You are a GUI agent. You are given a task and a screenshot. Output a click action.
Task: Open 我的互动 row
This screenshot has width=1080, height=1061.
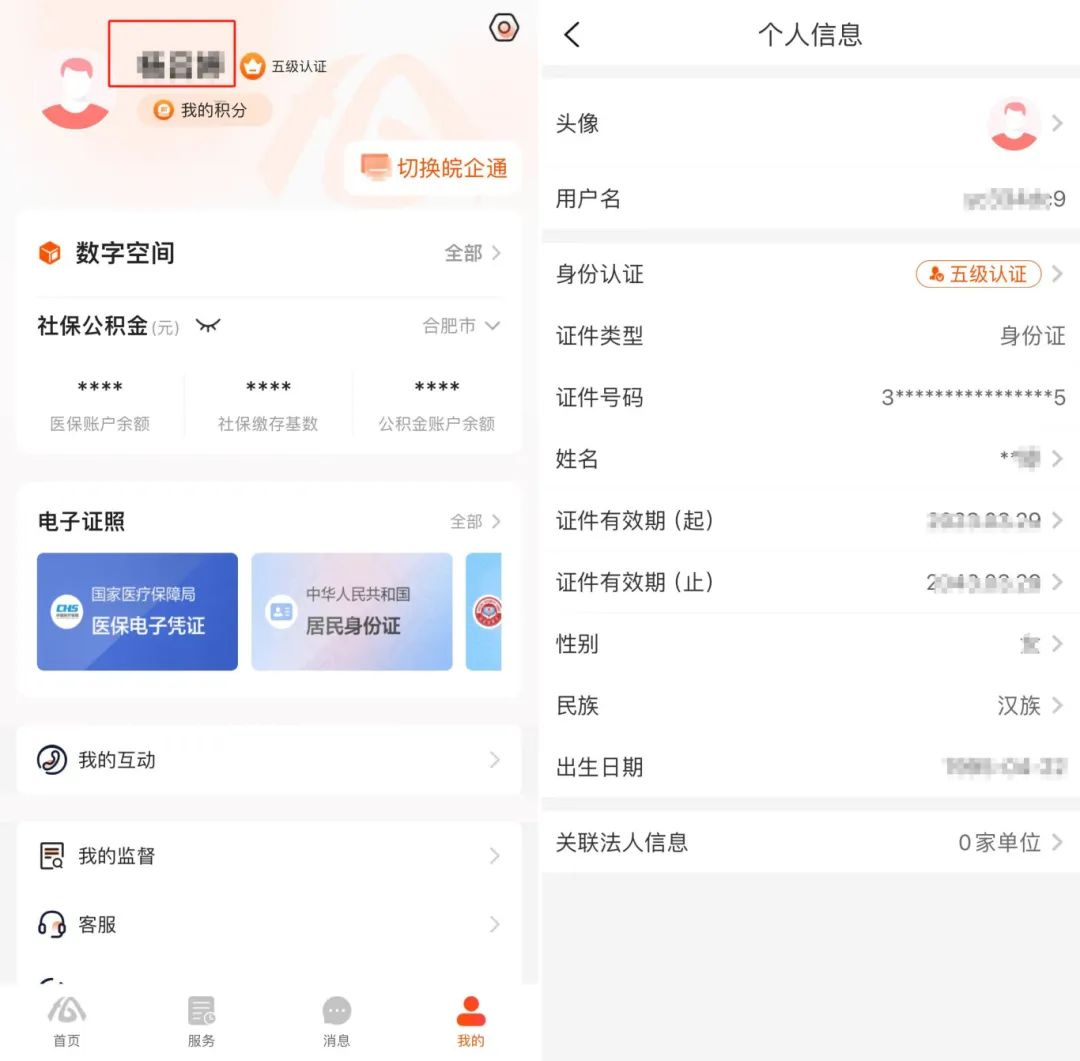click(268, 760)
